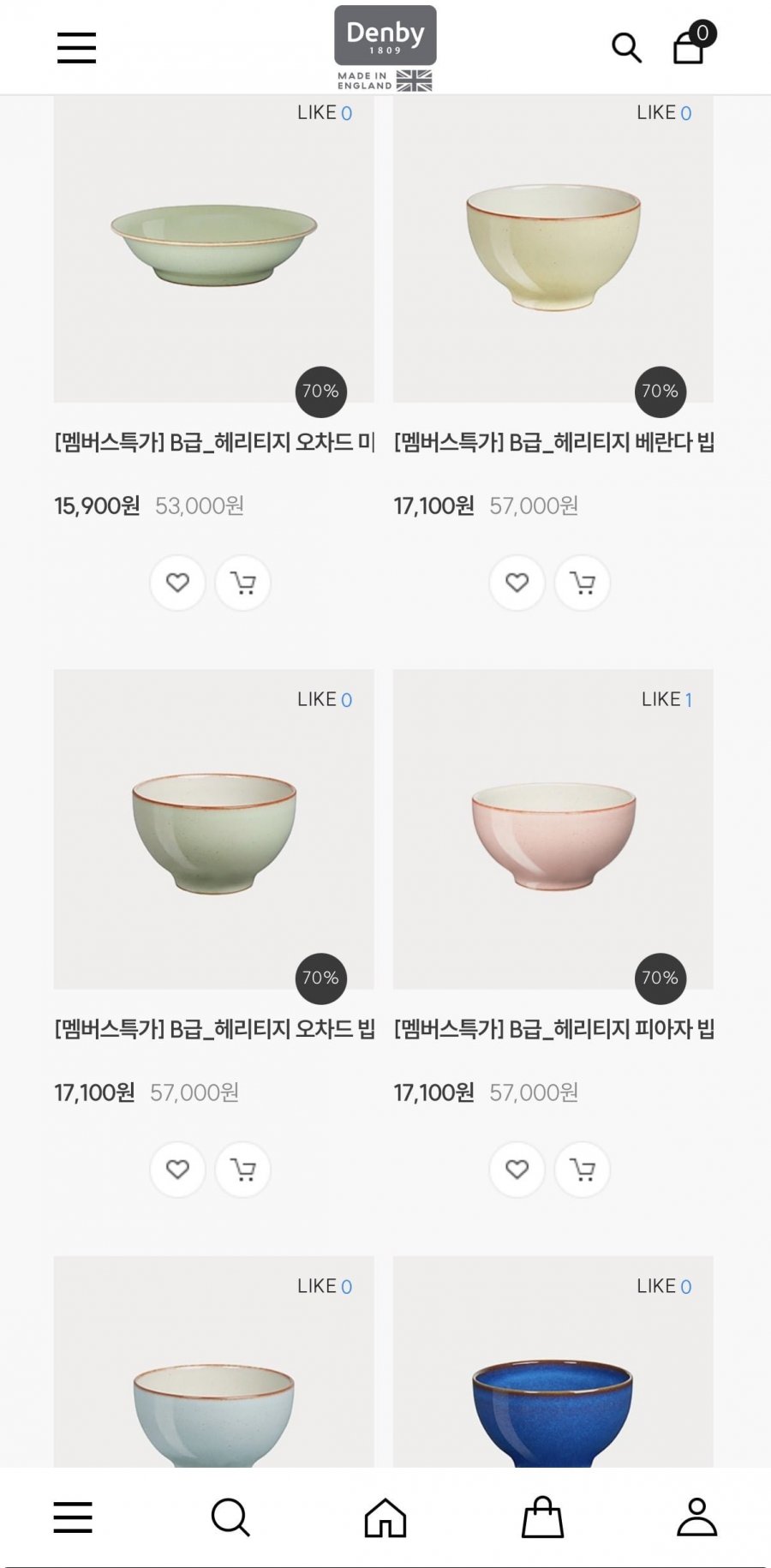The height and width of the screenshot is (1568, 771).
Task: Open the pink 헤리티지 피아자 bowl product
Action: click(553, 831)
